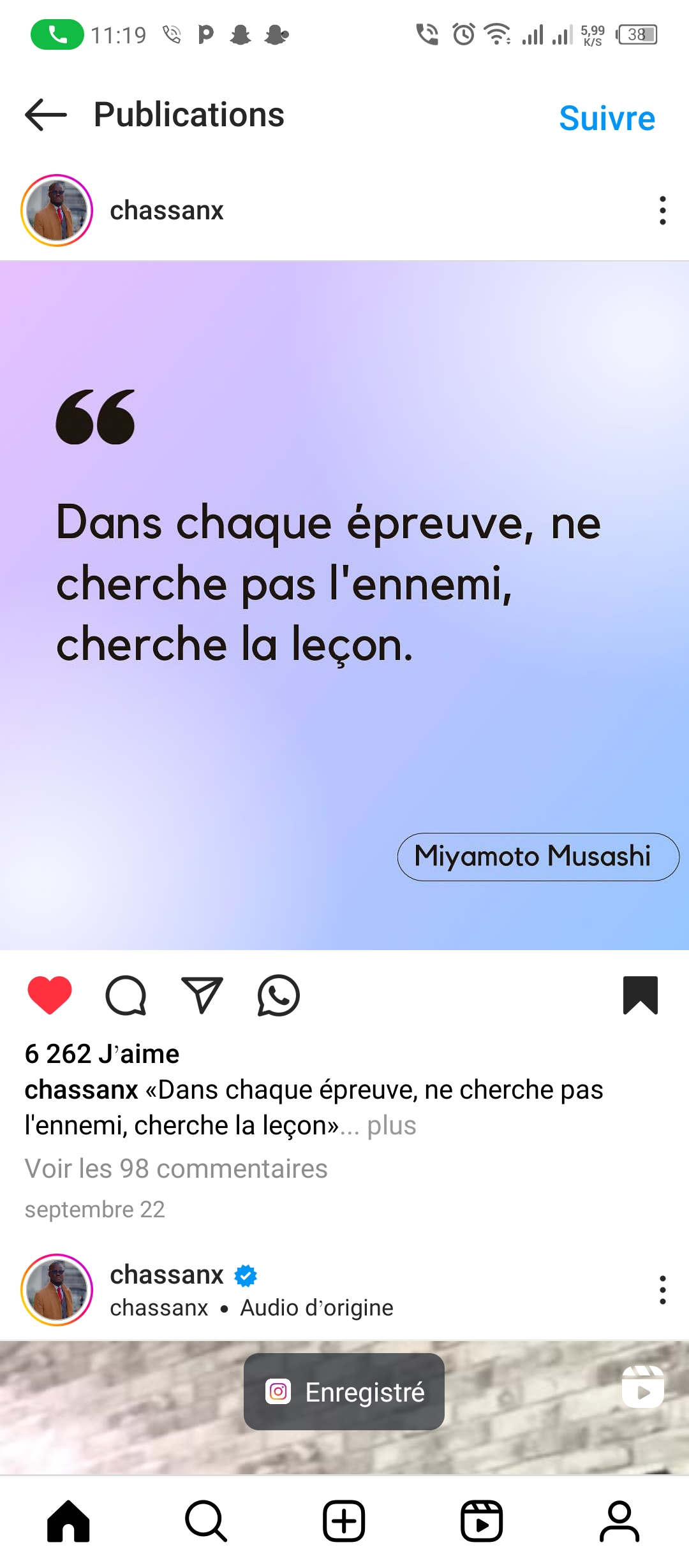Screen dimensions: 689x1568
Task: Go to the Home feed tab
Action: (x=68, y=1521)
